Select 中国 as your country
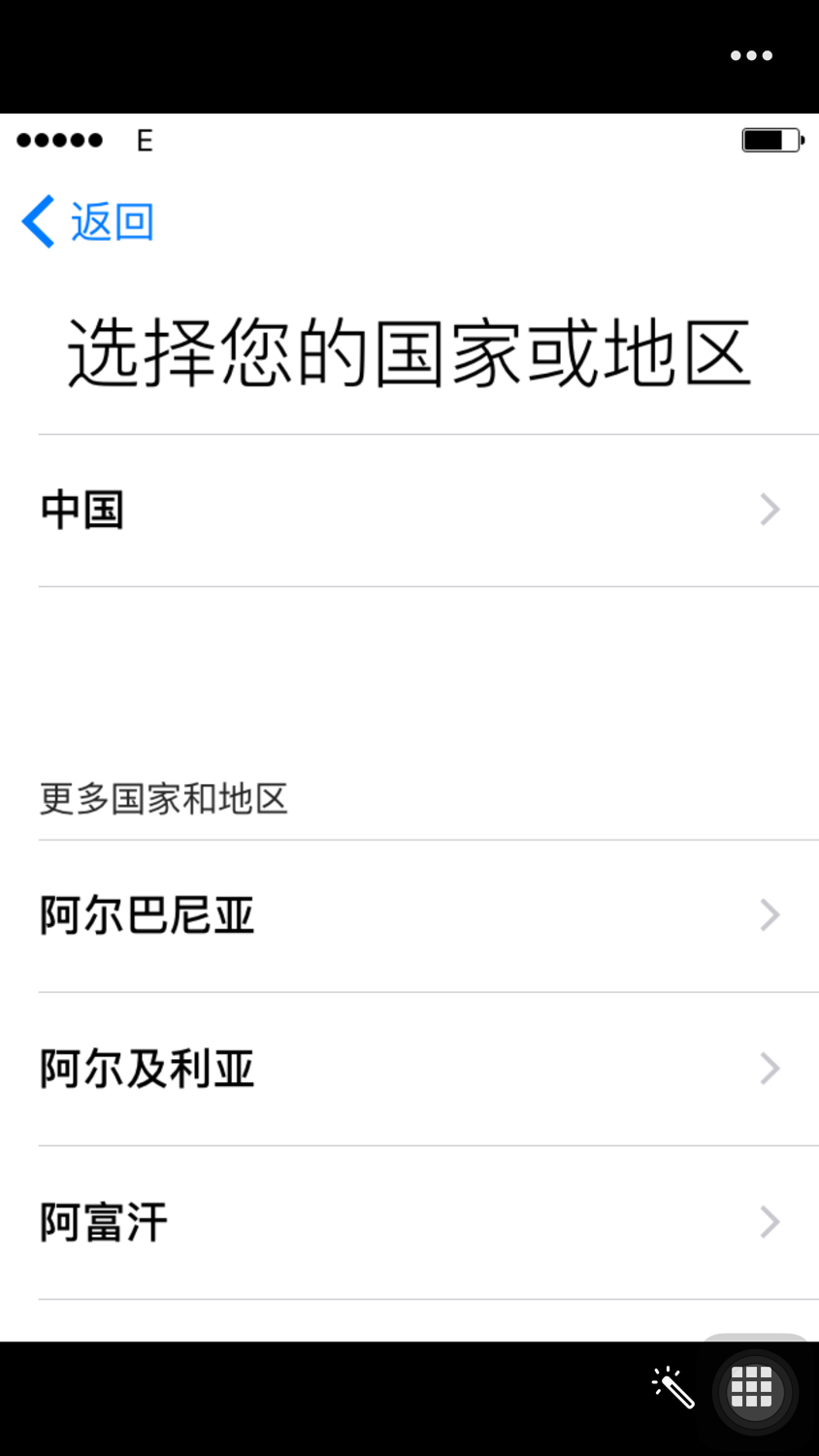 pyautogui.click(x=409, y=510)
